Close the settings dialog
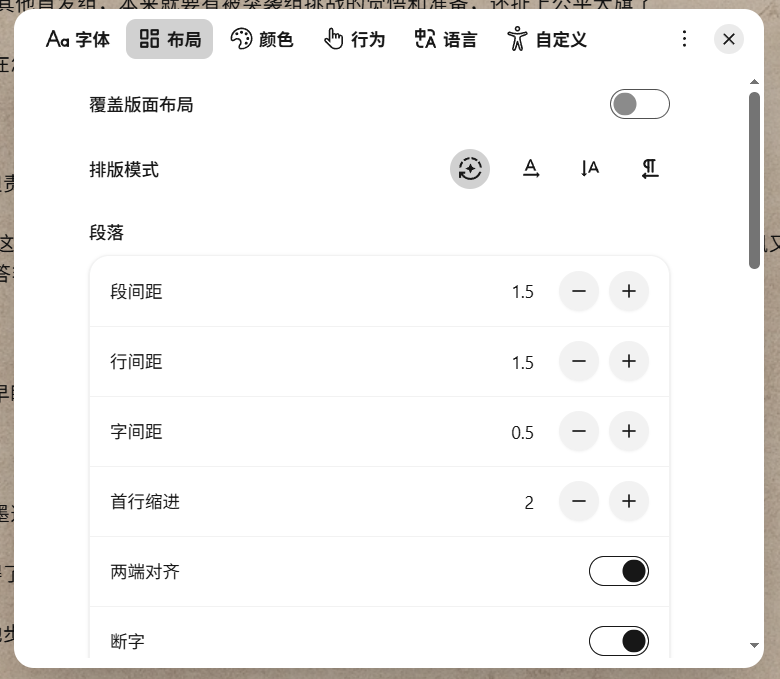 tap(729, 39)
